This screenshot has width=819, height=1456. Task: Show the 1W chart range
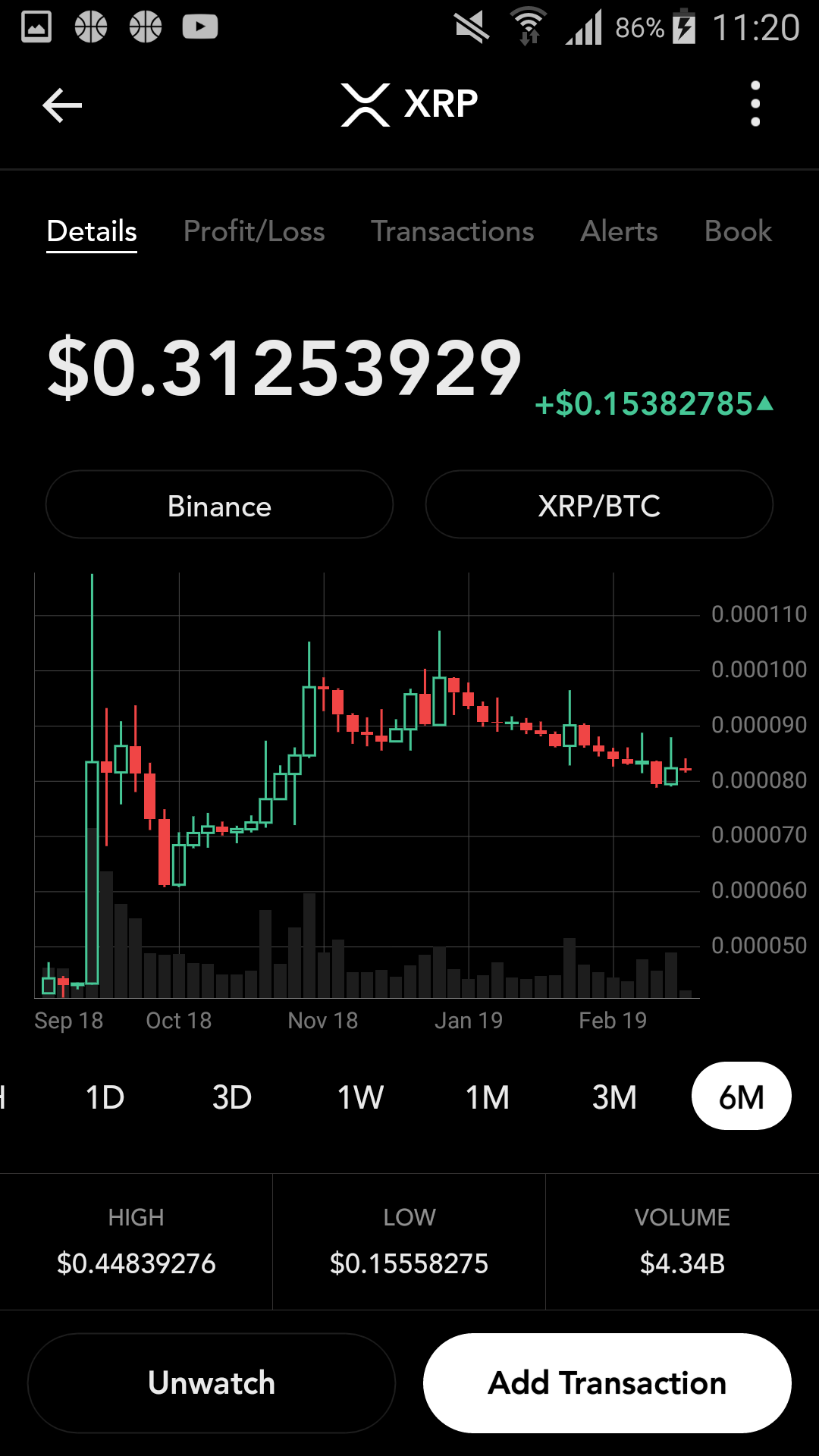point(360,1097)
